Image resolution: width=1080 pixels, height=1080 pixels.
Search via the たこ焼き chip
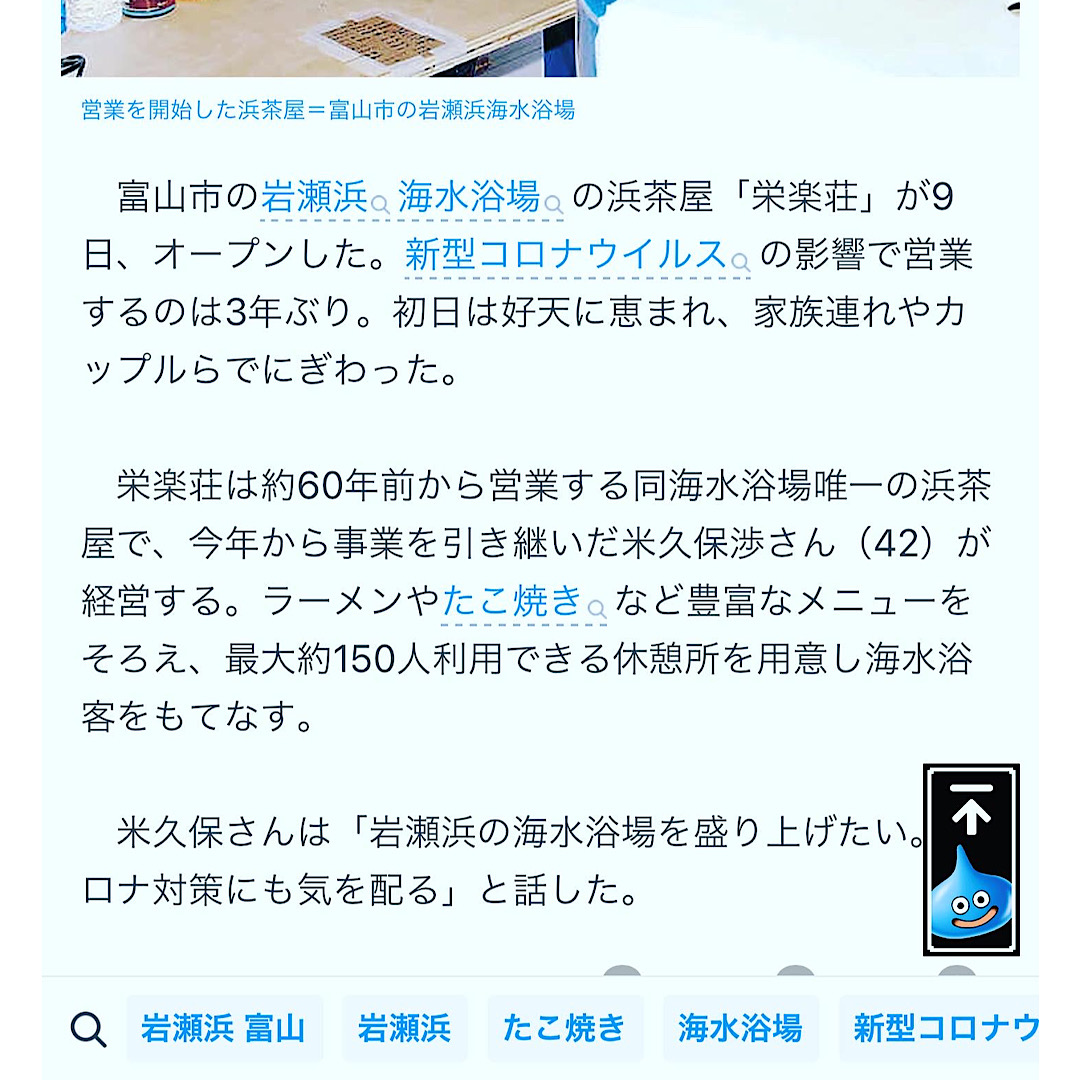565,1028
